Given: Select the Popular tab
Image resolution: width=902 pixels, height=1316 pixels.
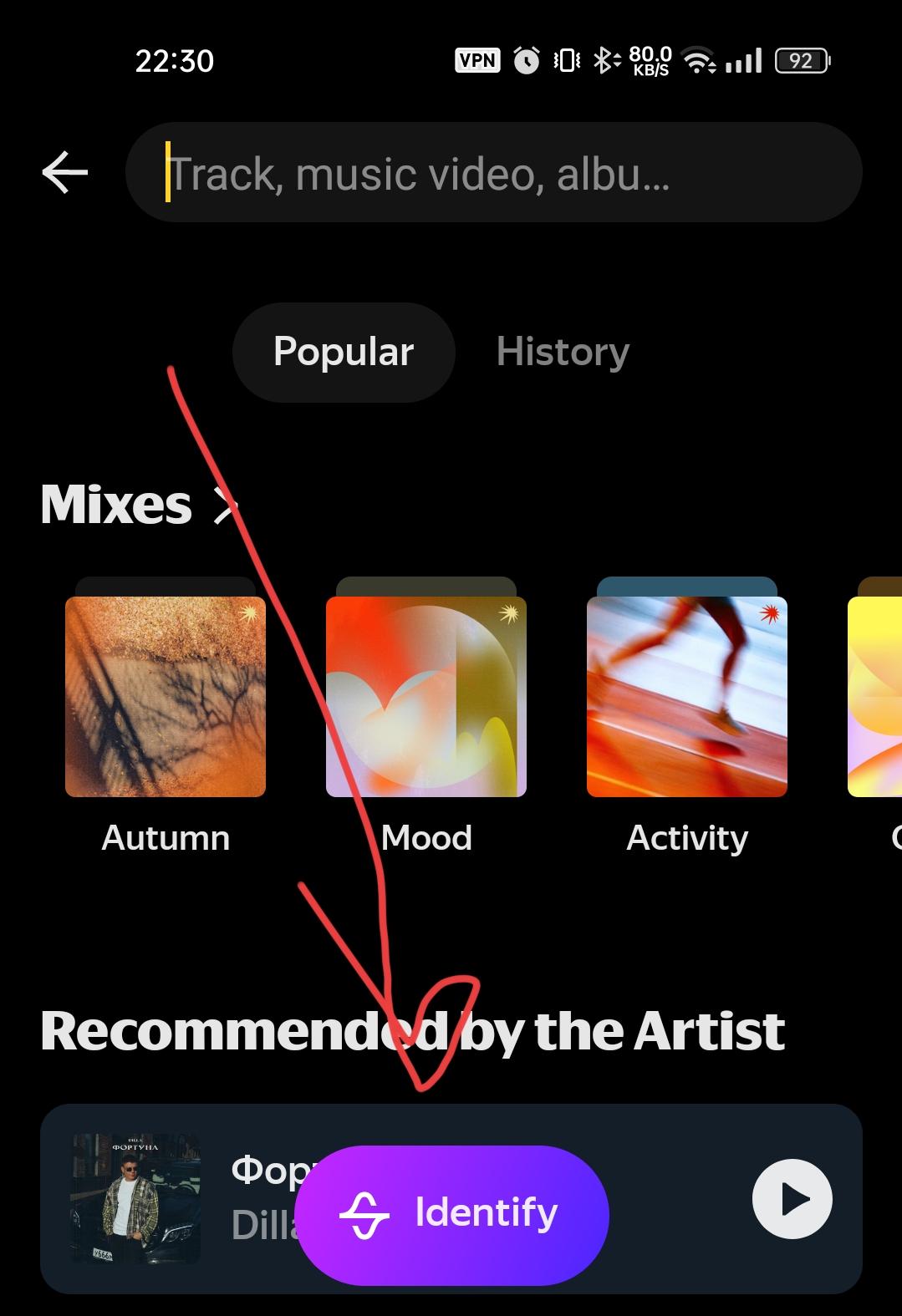Looking at the screenshot, I should [x=344, y=352].
